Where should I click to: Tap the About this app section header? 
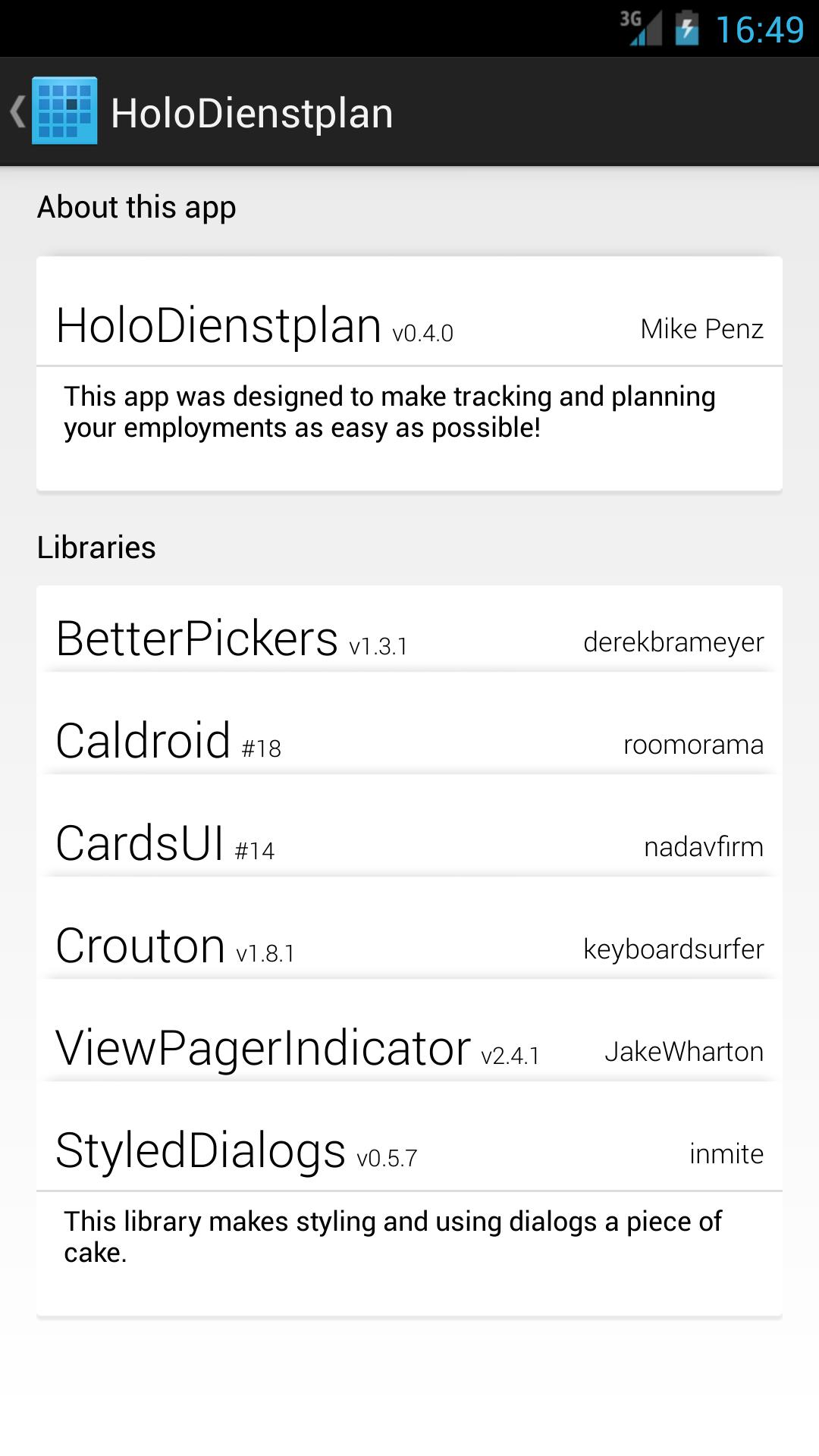[x=136, y=206]
